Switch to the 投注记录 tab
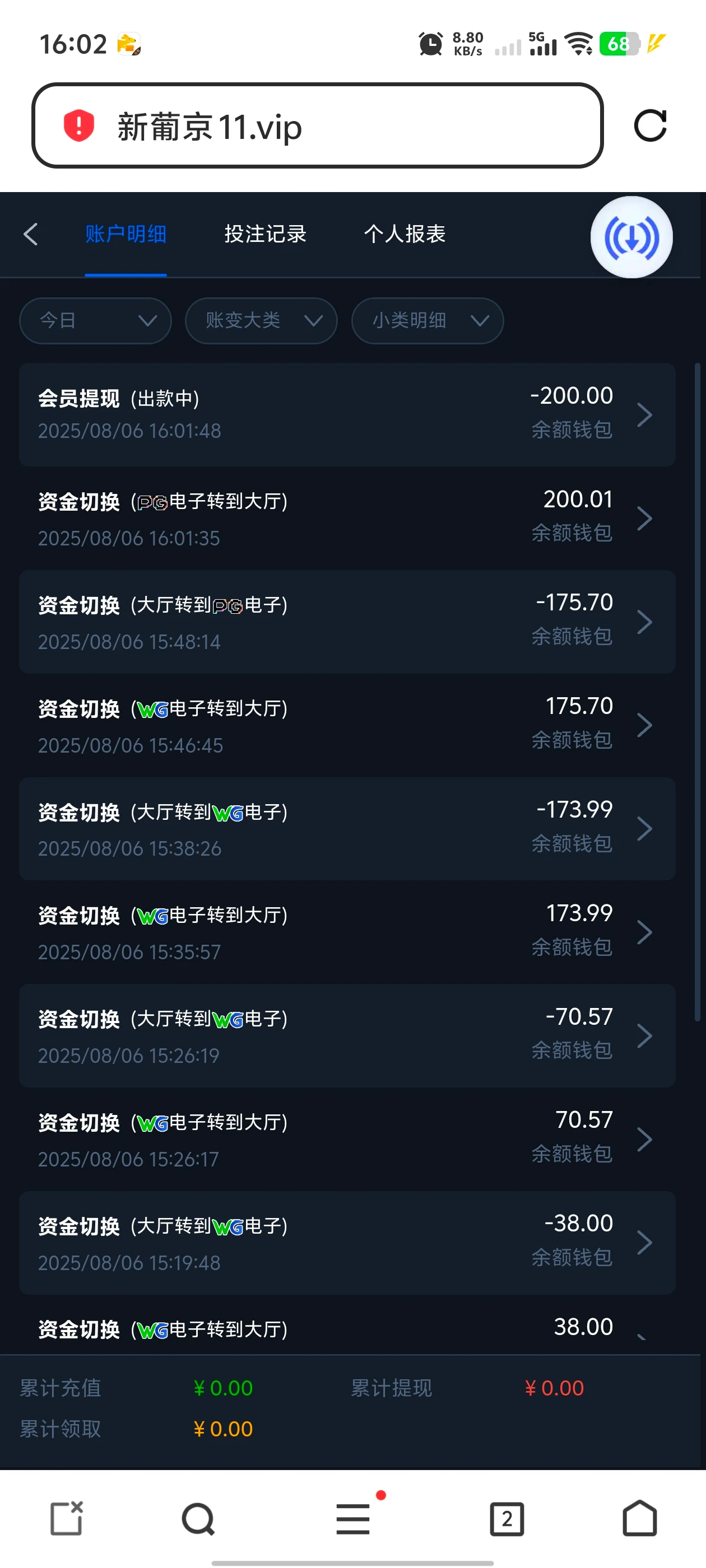 click(x=265, y=234)
